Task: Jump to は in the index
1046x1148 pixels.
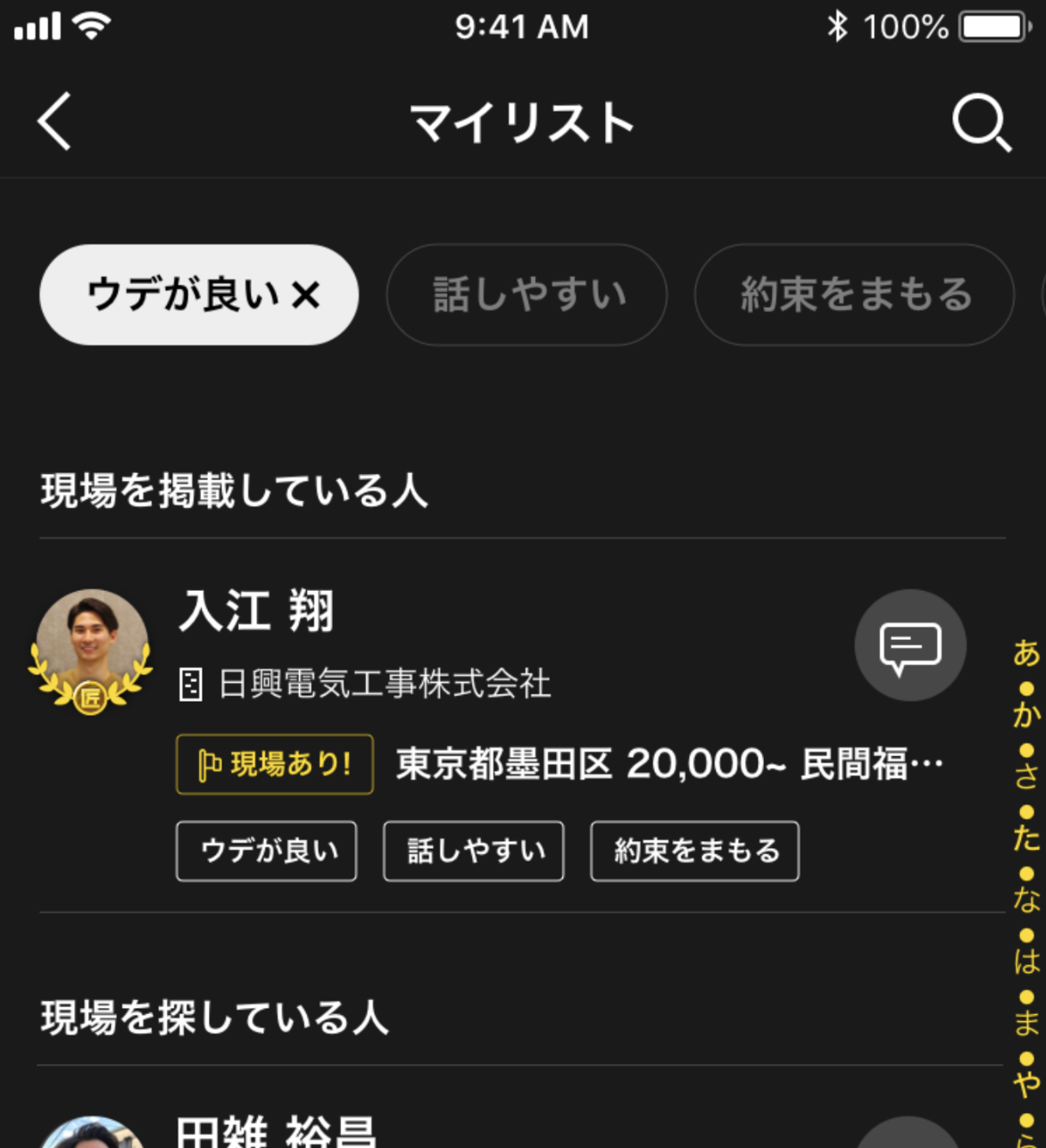Action: click(1025, 961)
